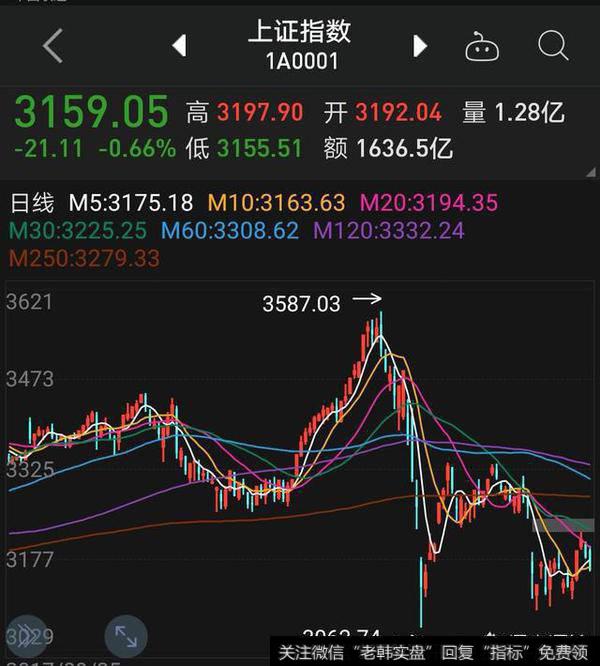Switch to the previous stock index
600x666 pixels.
click(x=180, y=46)
